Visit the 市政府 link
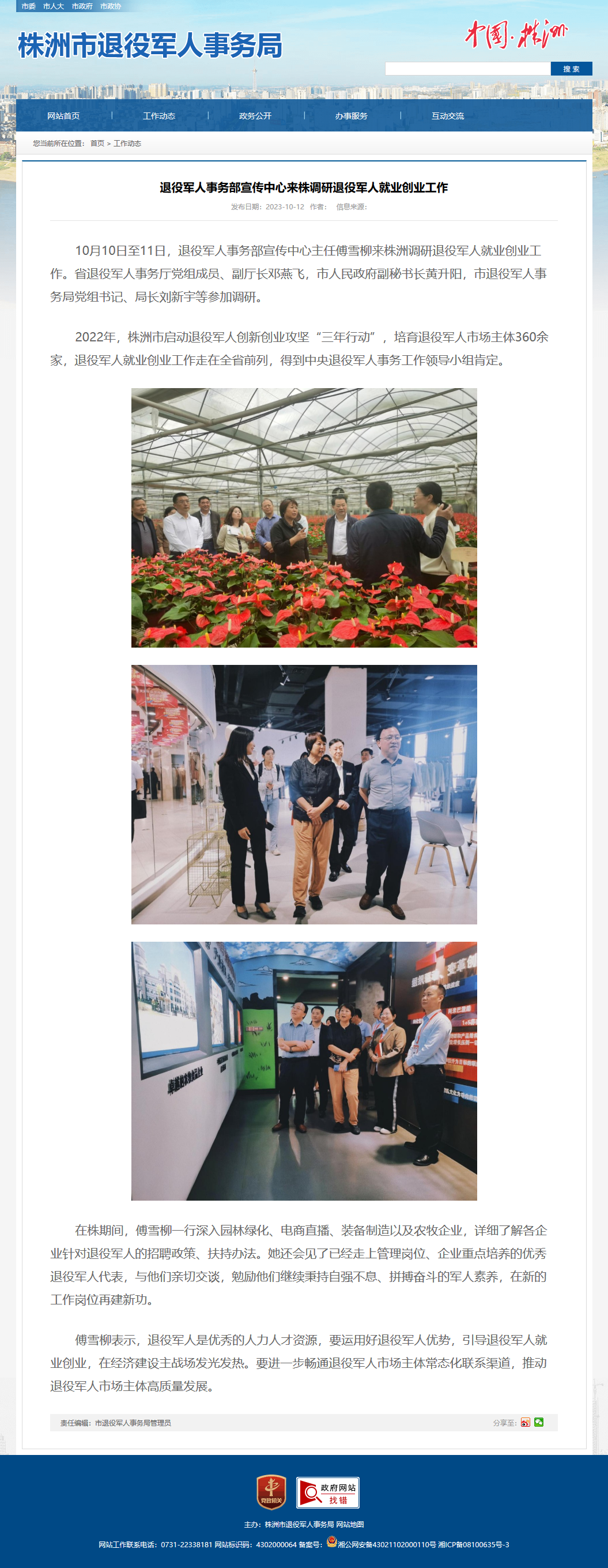 [x=82, y=6]
